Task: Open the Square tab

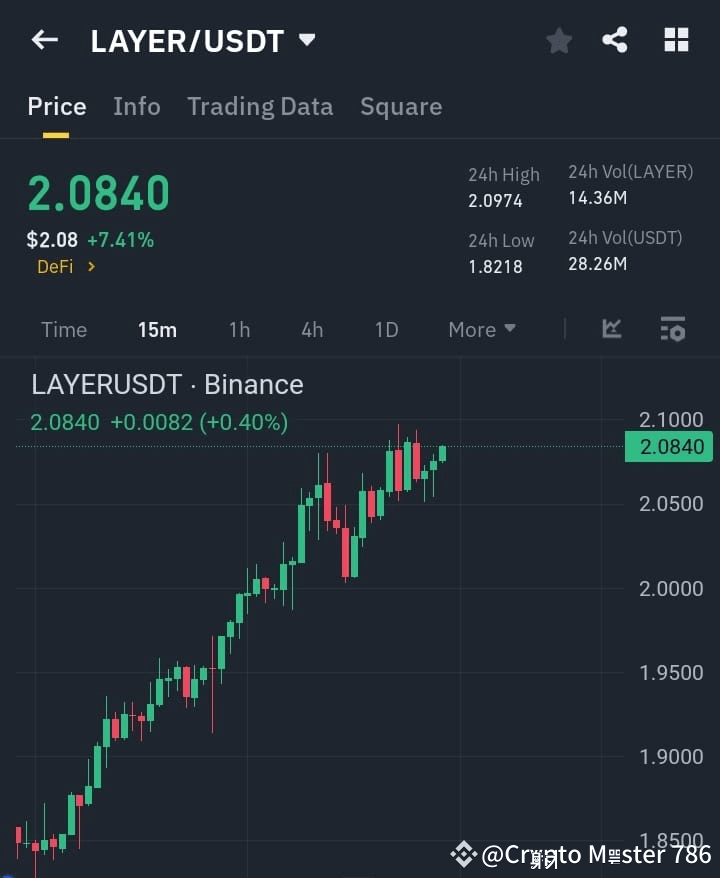Action: coord(401,106)
